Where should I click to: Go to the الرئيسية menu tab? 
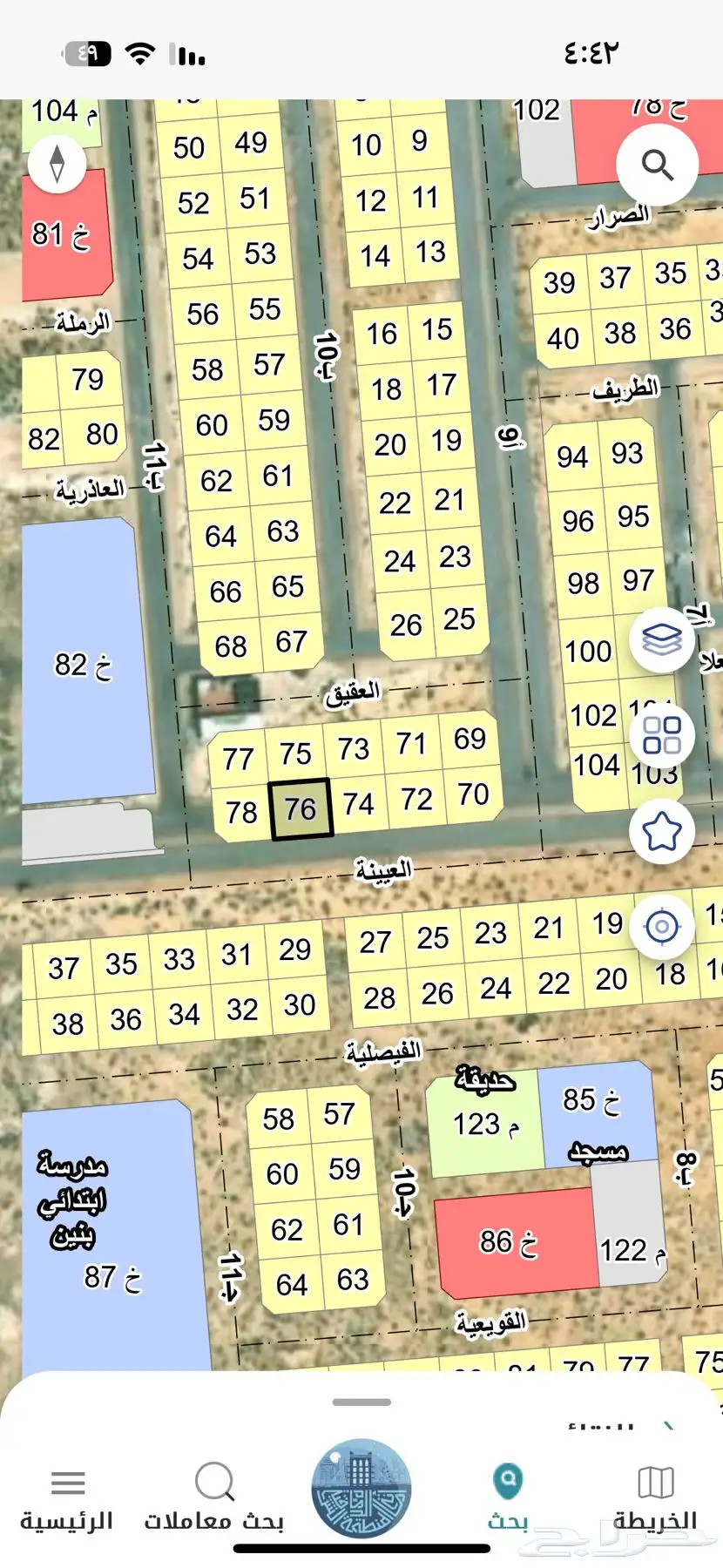coord(67,1498)
